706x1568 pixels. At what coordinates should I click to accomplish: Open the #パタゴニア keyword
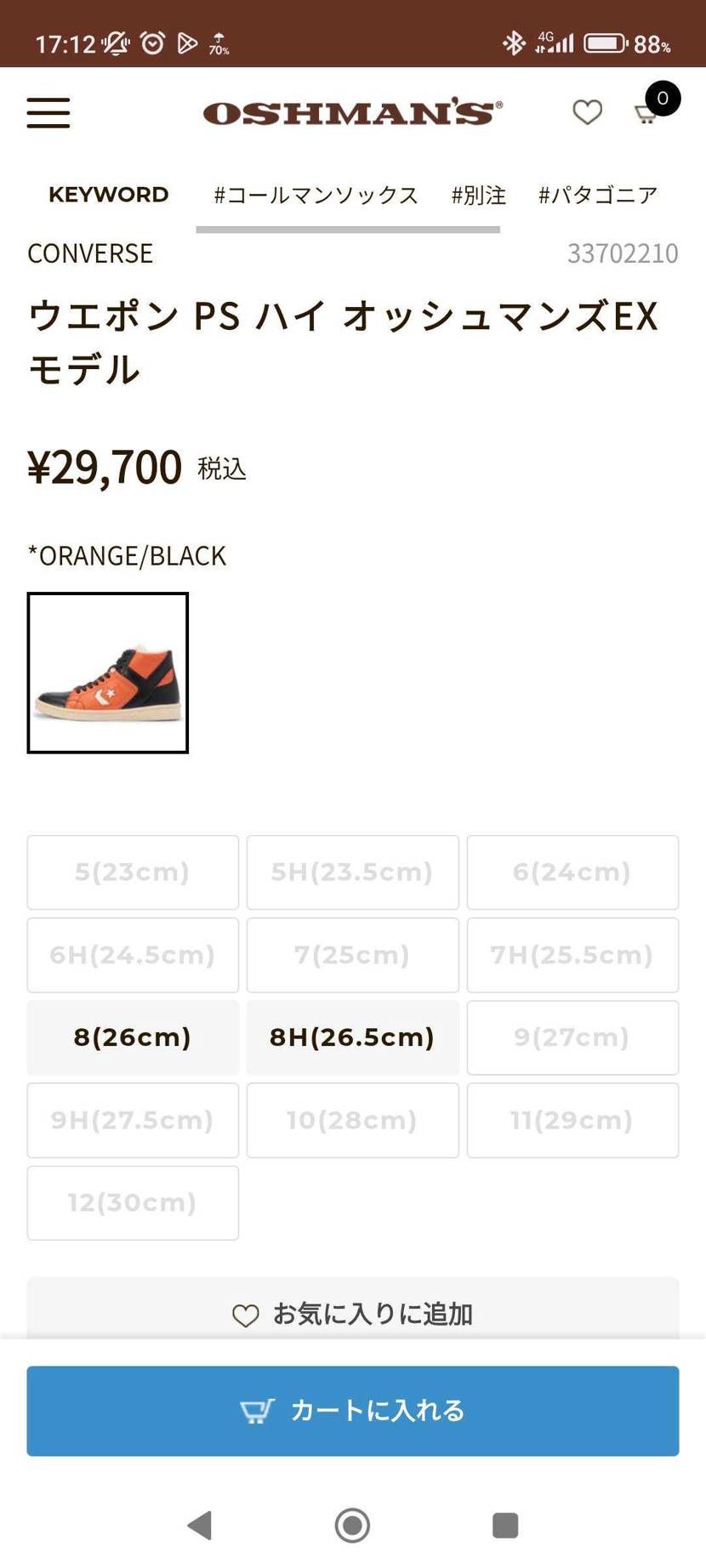coord(598,195)
